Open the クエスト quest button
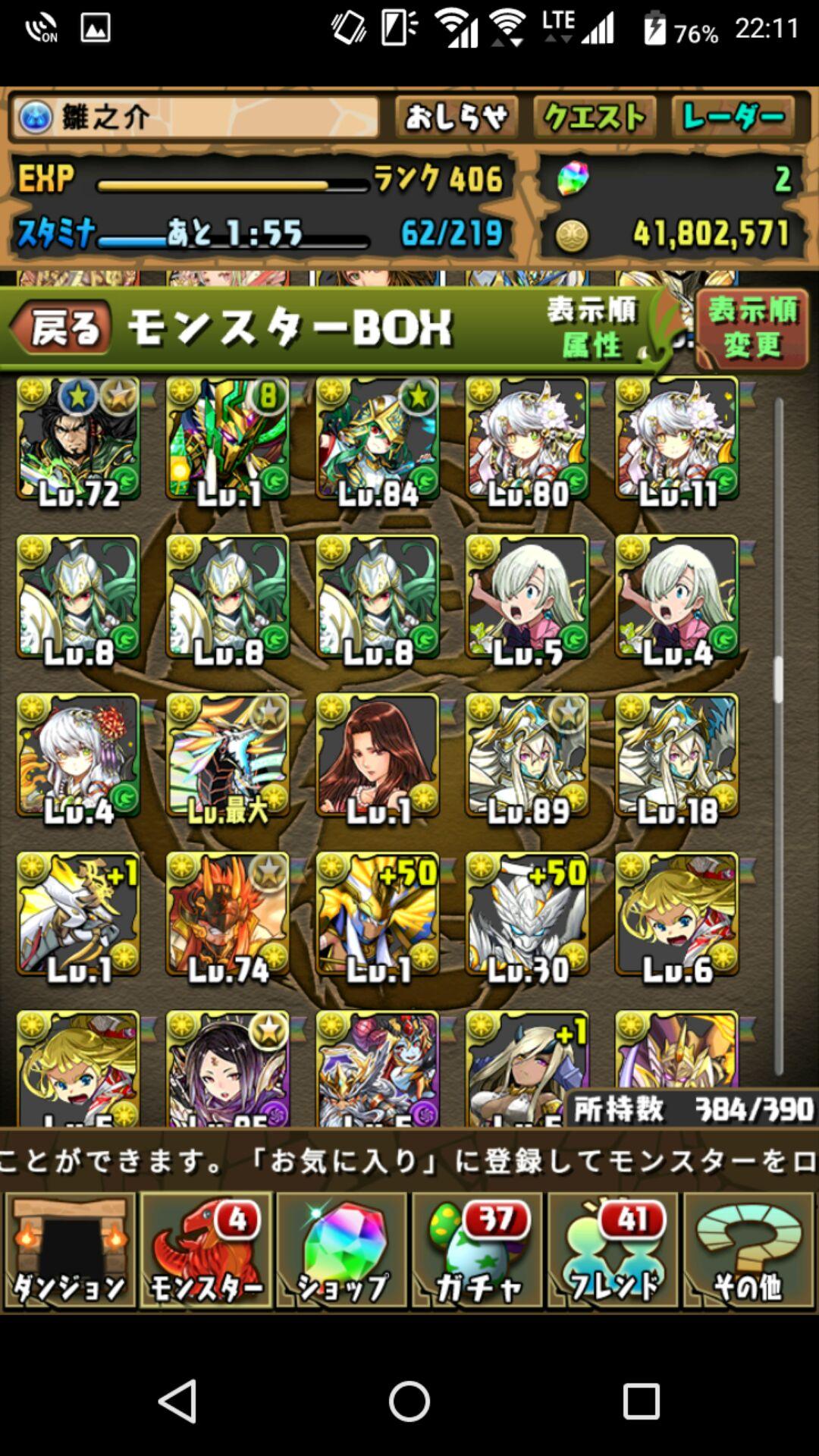 [595, 118]
